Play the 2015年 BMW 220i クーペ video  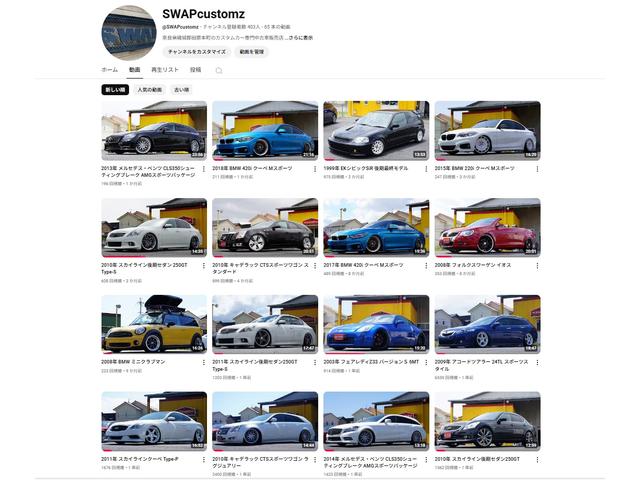[487, 130]
